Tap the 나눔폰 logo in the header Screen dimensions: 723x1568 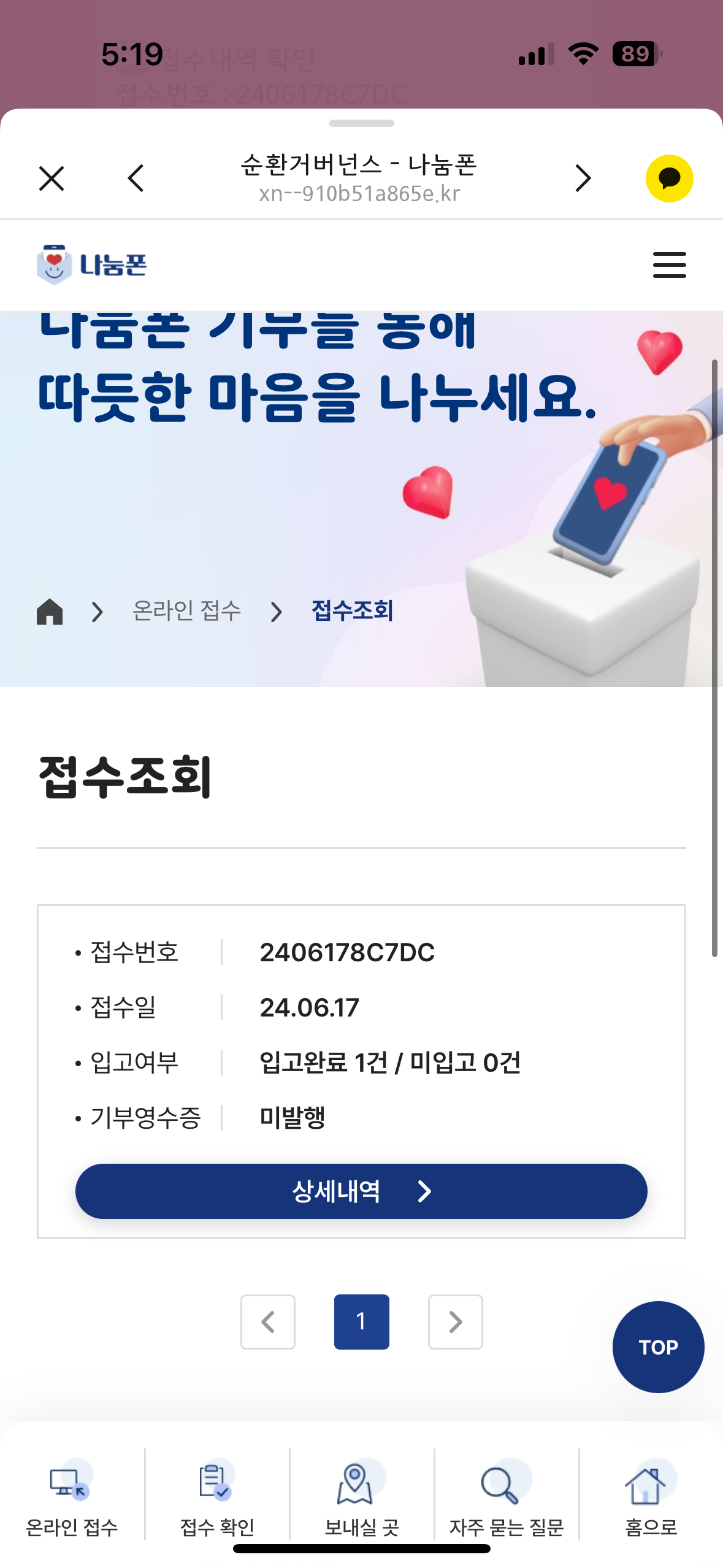[x=92, y=265]
